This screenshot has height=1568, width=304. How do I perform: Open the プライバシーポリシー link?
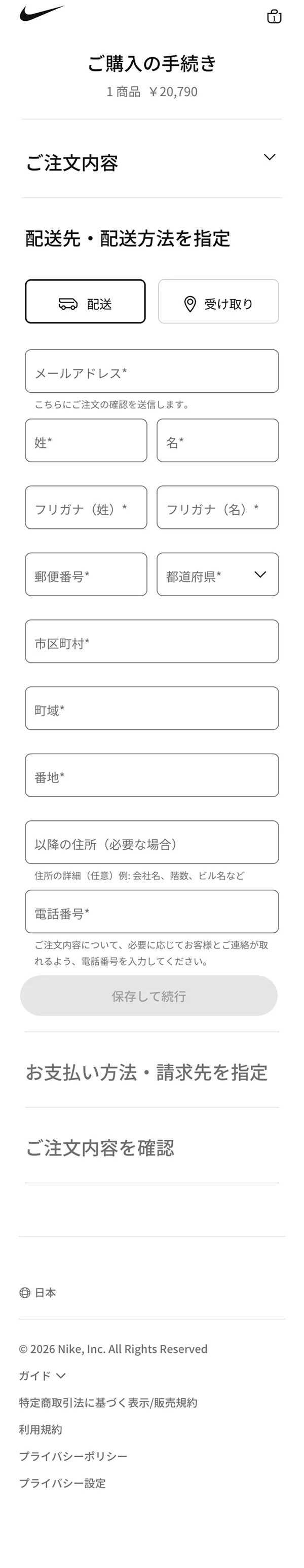(73, 1456)
